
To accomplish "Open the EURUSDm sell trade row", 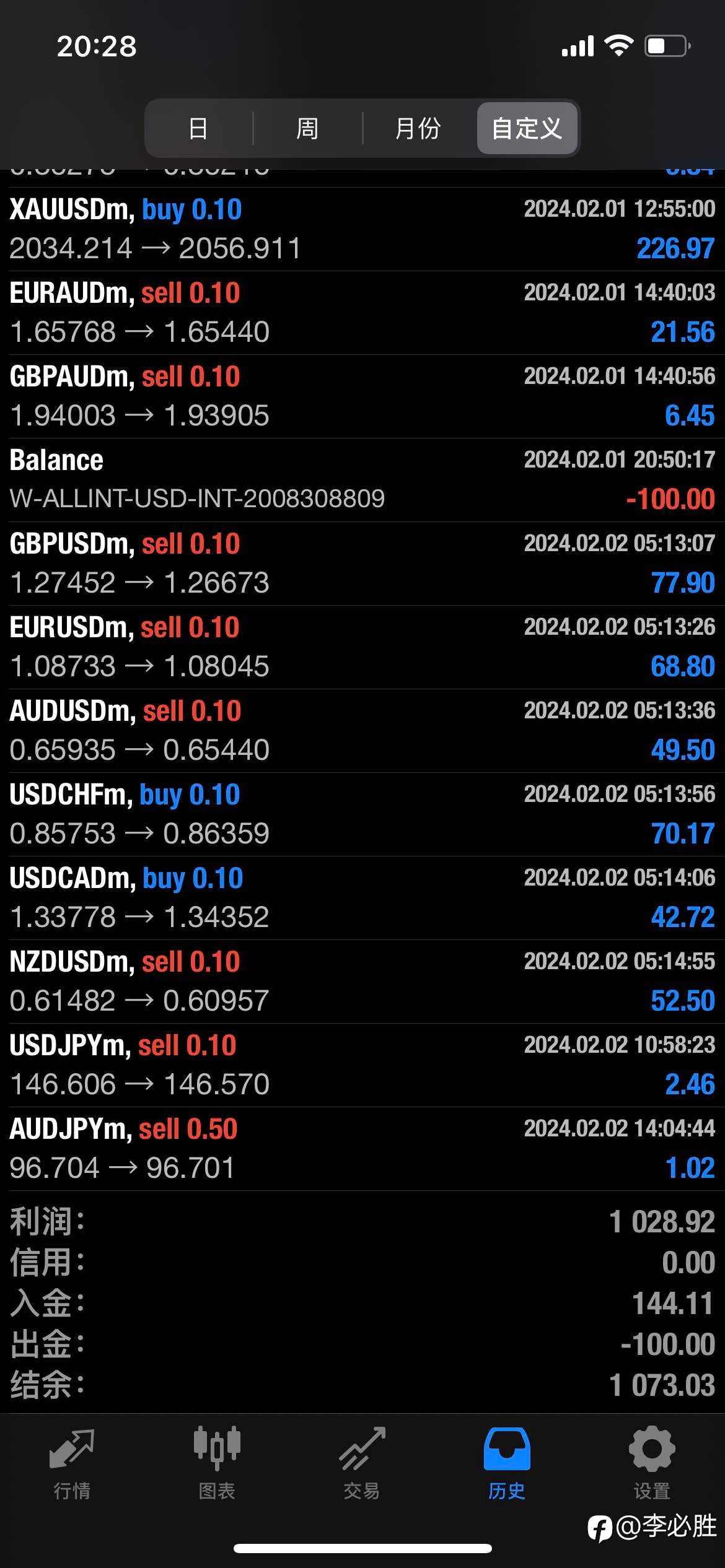I will coord(362,647).
